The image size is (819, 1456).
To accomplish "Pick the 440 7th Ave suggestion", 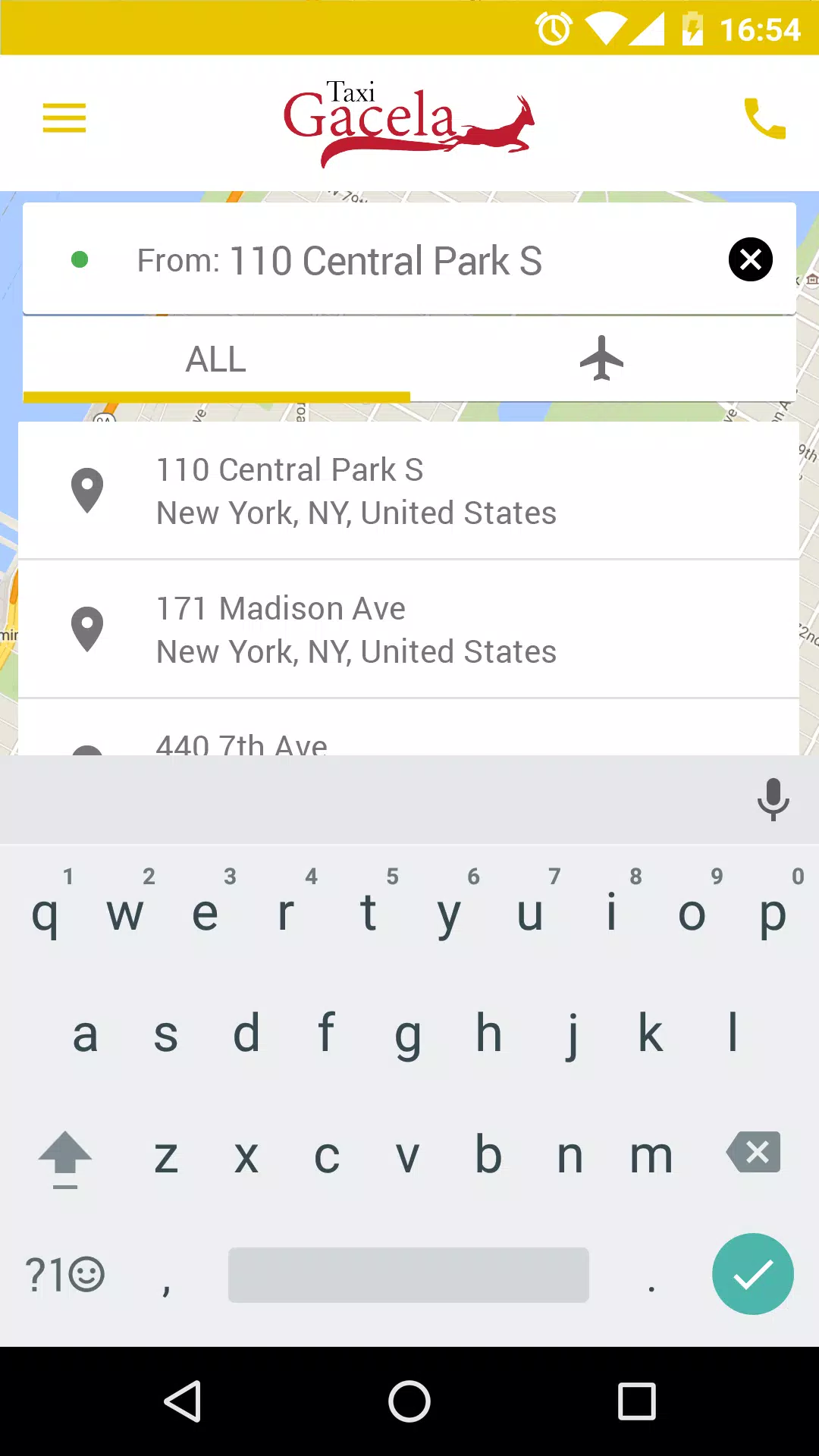I will 409,727.
